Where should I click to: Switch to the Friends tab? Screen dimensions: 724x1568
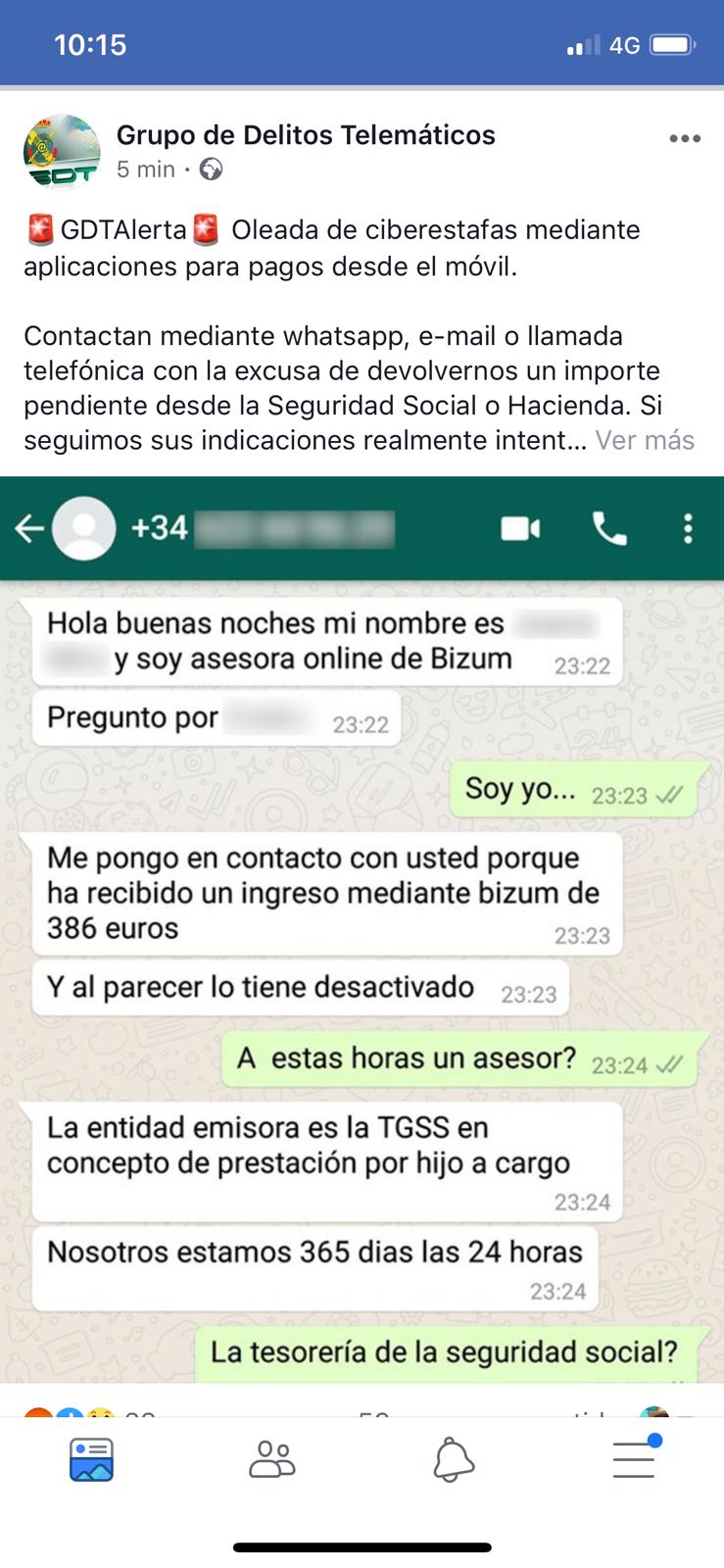(x=272, y=1459)
